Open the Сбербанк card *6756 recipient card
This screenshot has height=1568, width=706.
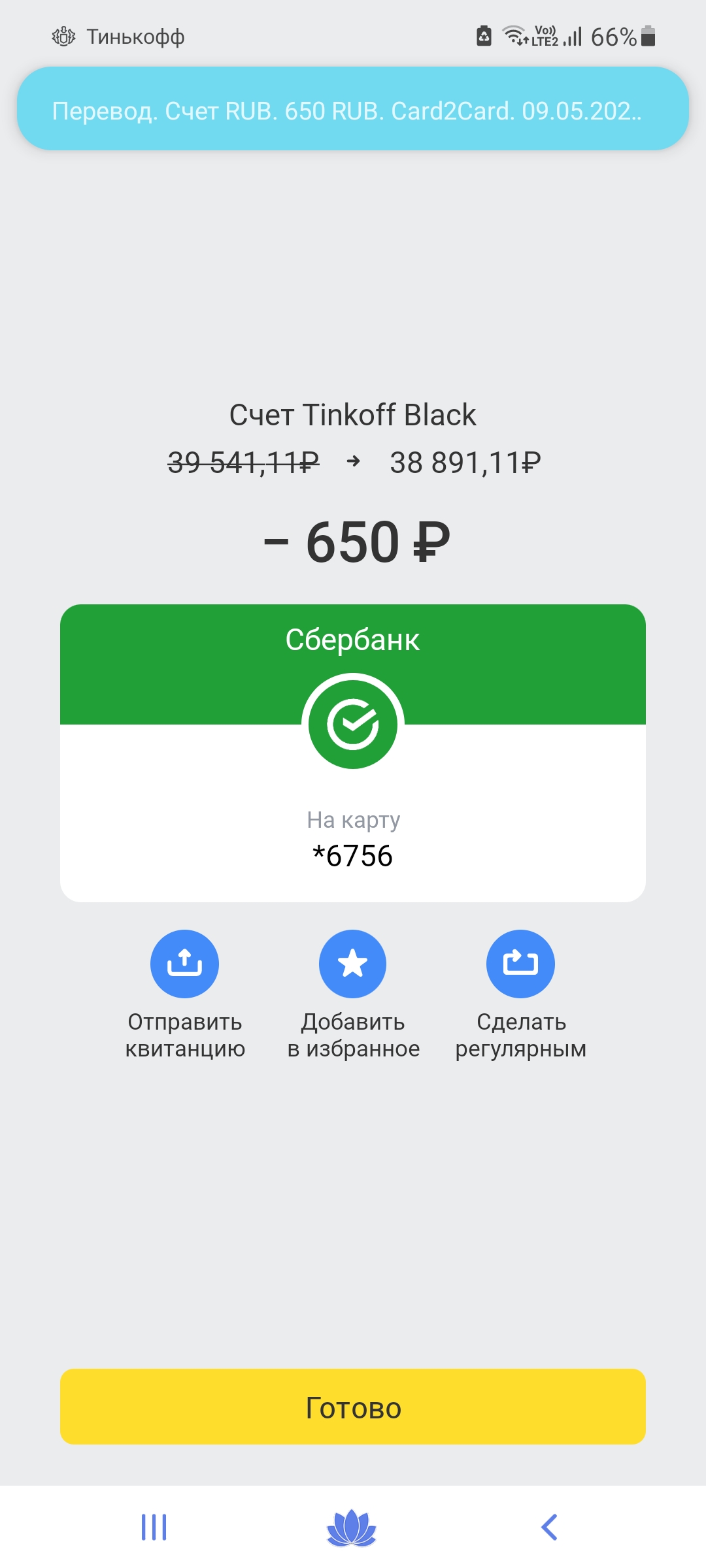[353, 753]
